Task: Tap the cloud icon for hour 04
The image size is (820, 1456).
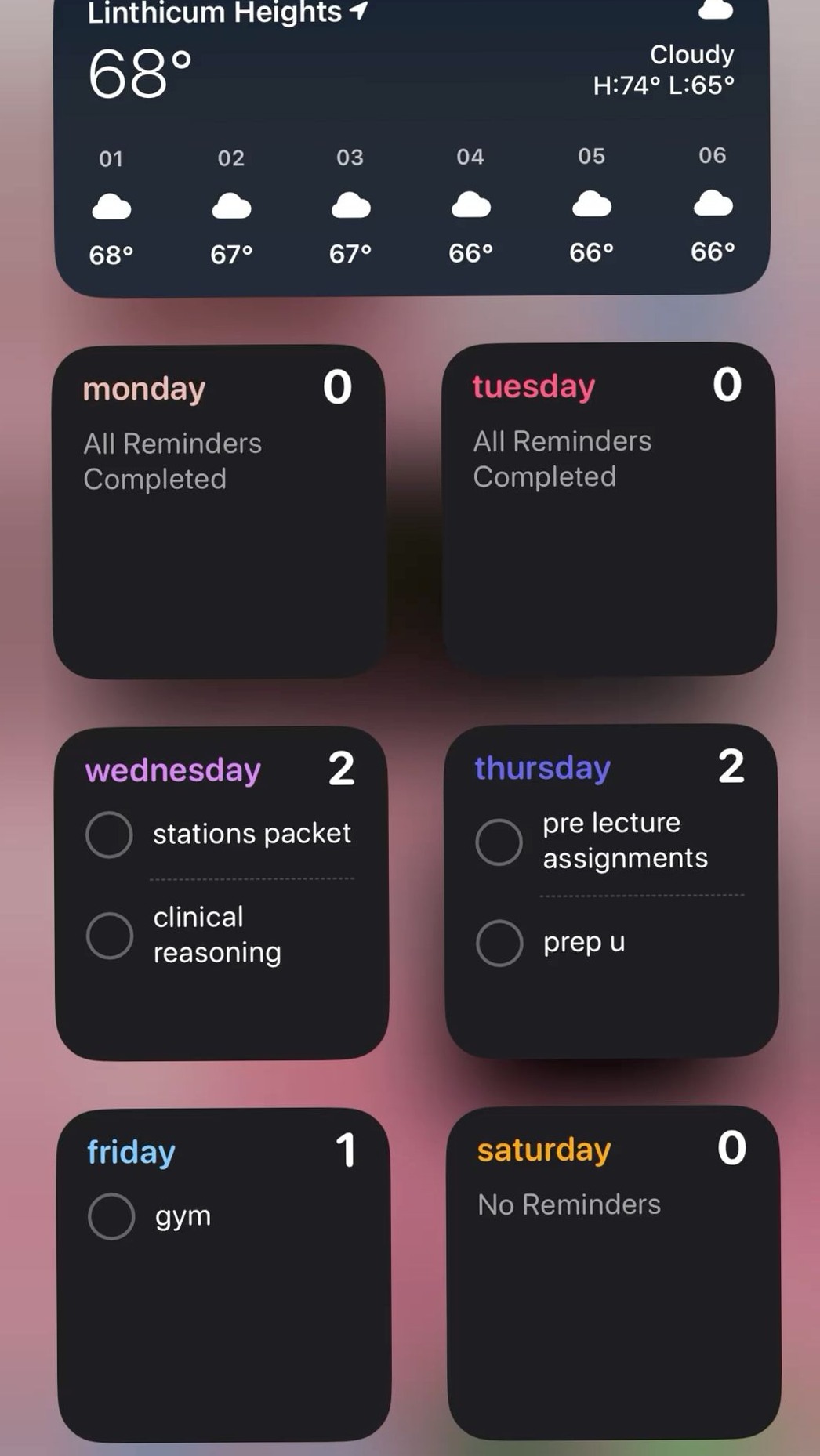Action: point(470,205)
